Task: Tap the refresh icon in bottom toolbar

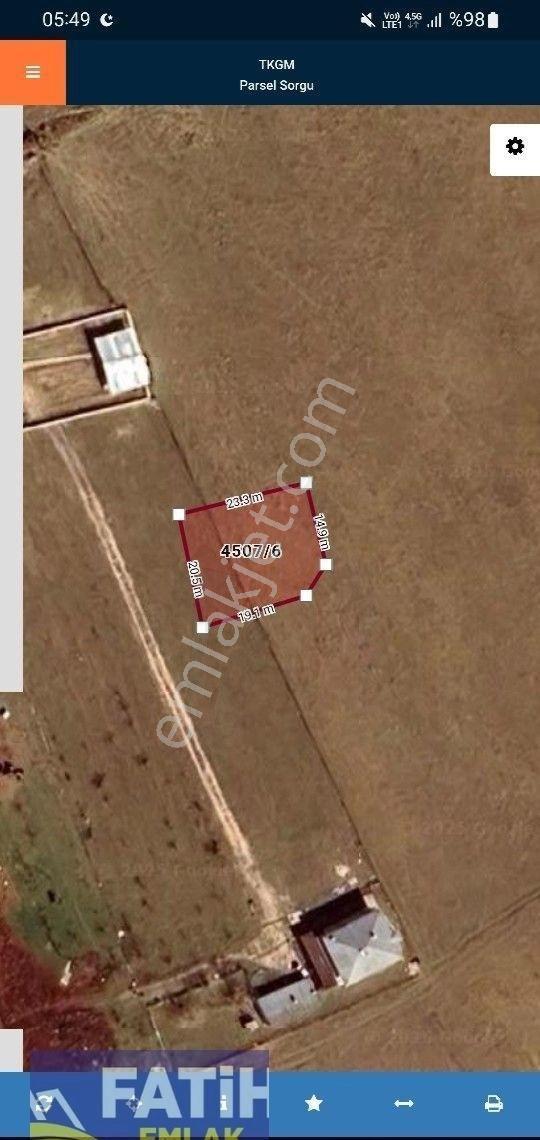Action: tap(43, 1104)
